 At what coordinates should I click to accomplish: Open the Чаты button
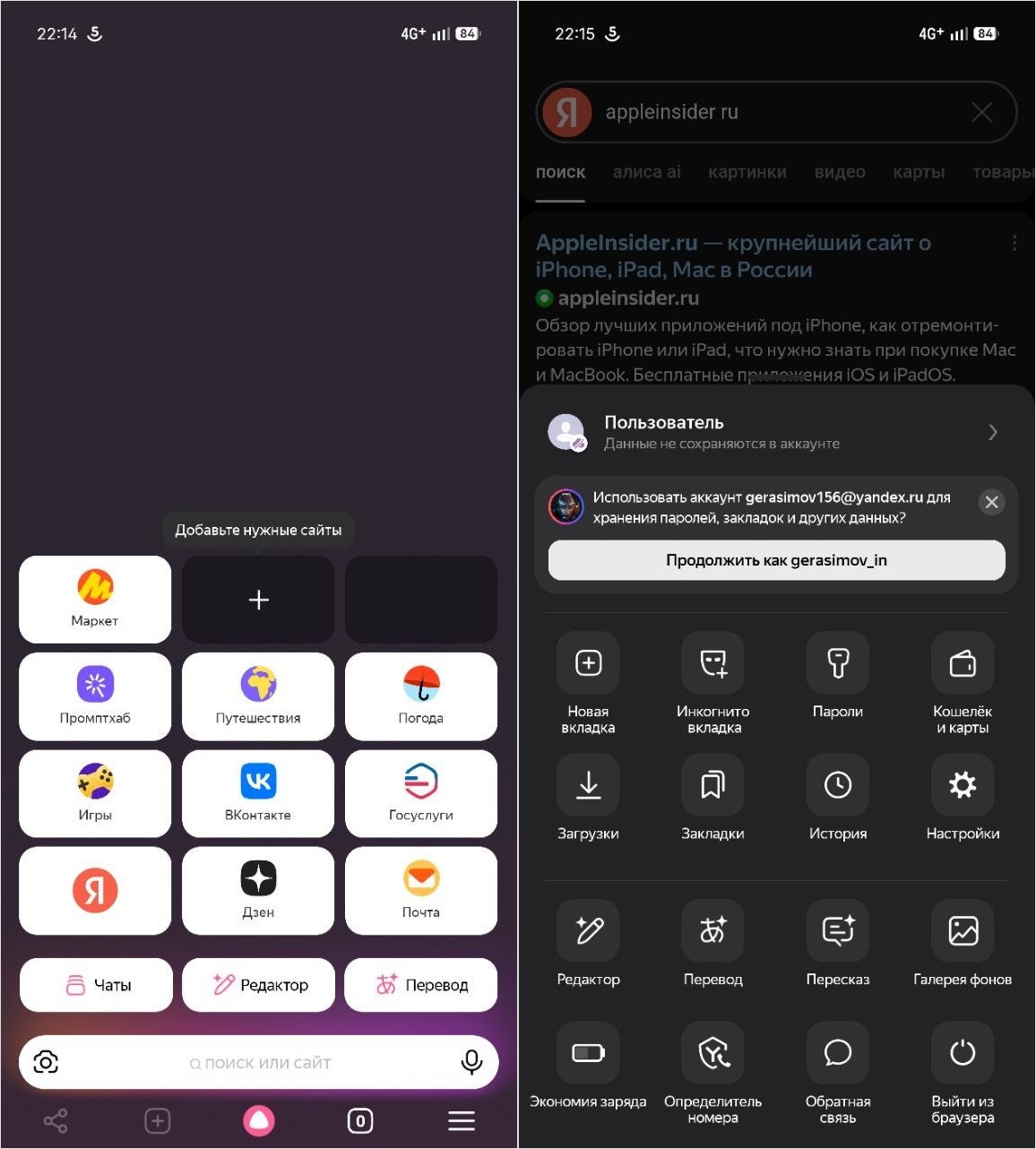pyautogui.click(x=96, y=985)
